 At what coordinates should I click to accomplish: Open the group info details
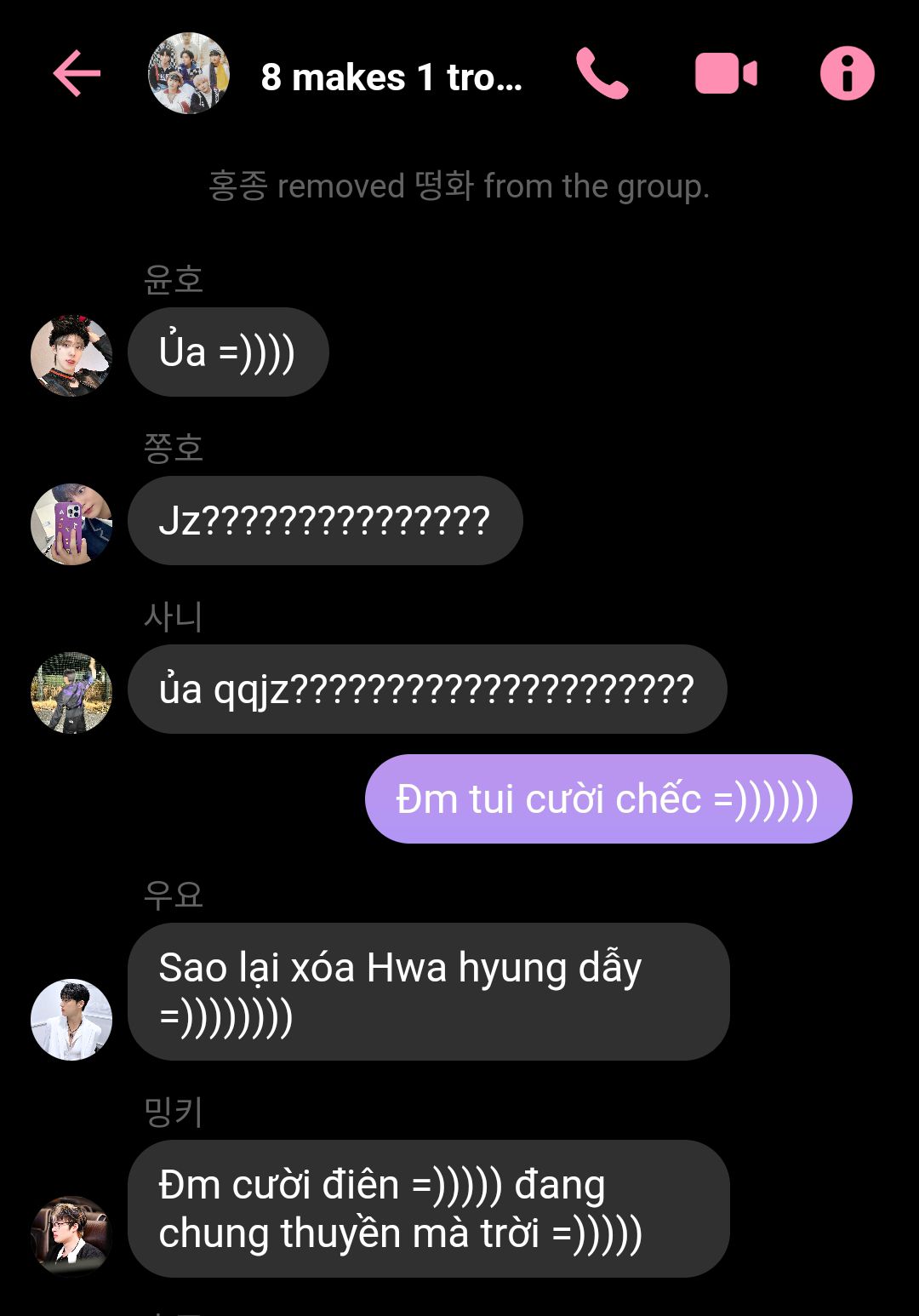847,74
